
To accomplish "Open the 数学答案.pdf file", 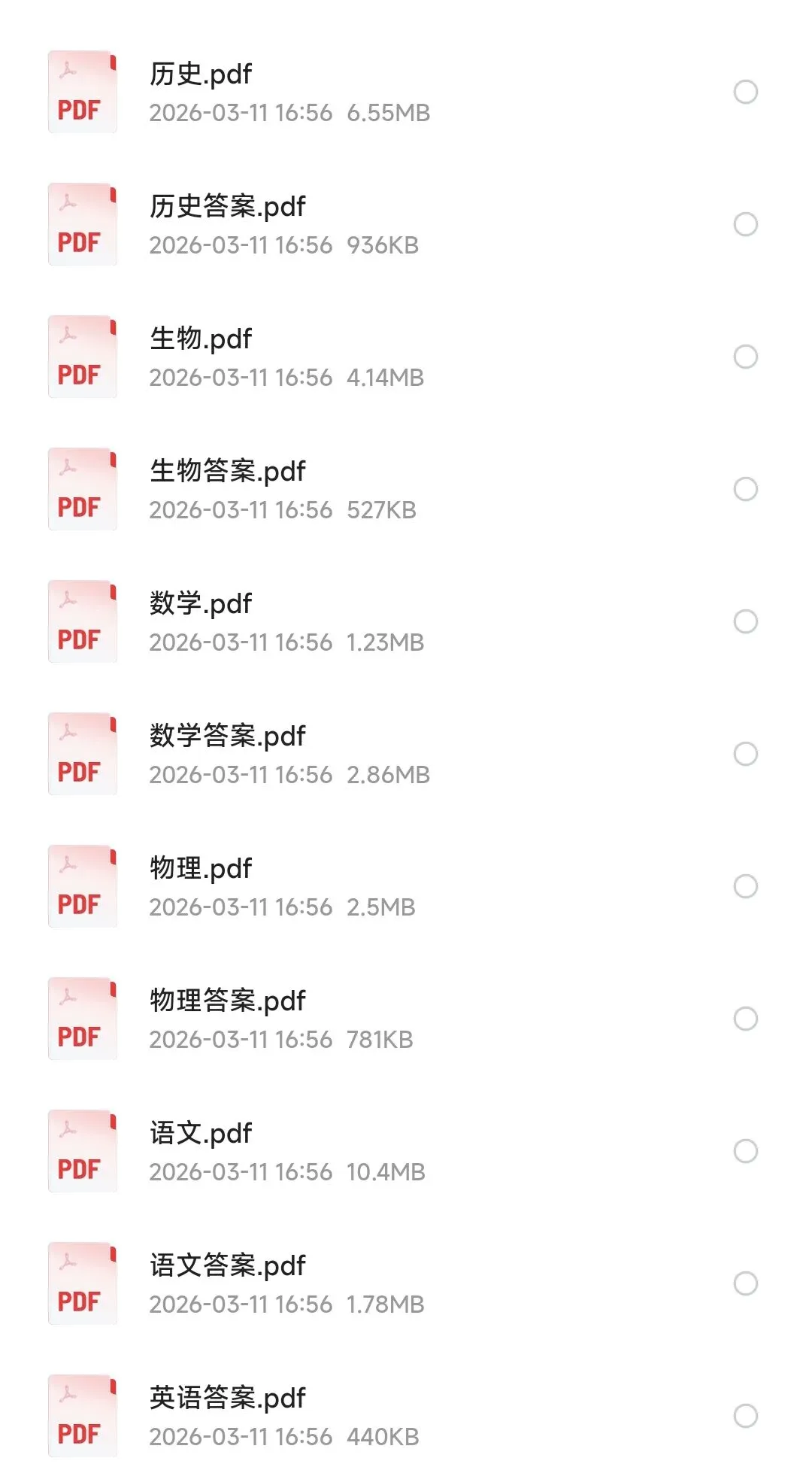I will (227, 737).
